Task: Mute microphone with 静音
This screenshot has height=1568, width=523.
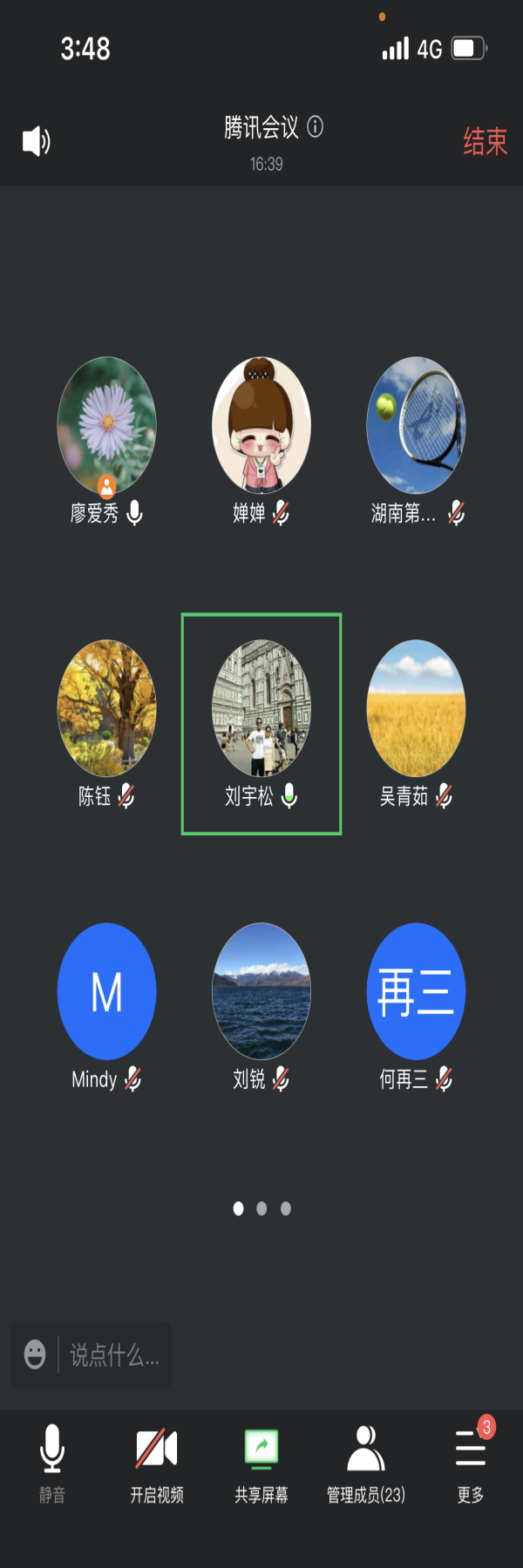Action: coord(52,1464)
